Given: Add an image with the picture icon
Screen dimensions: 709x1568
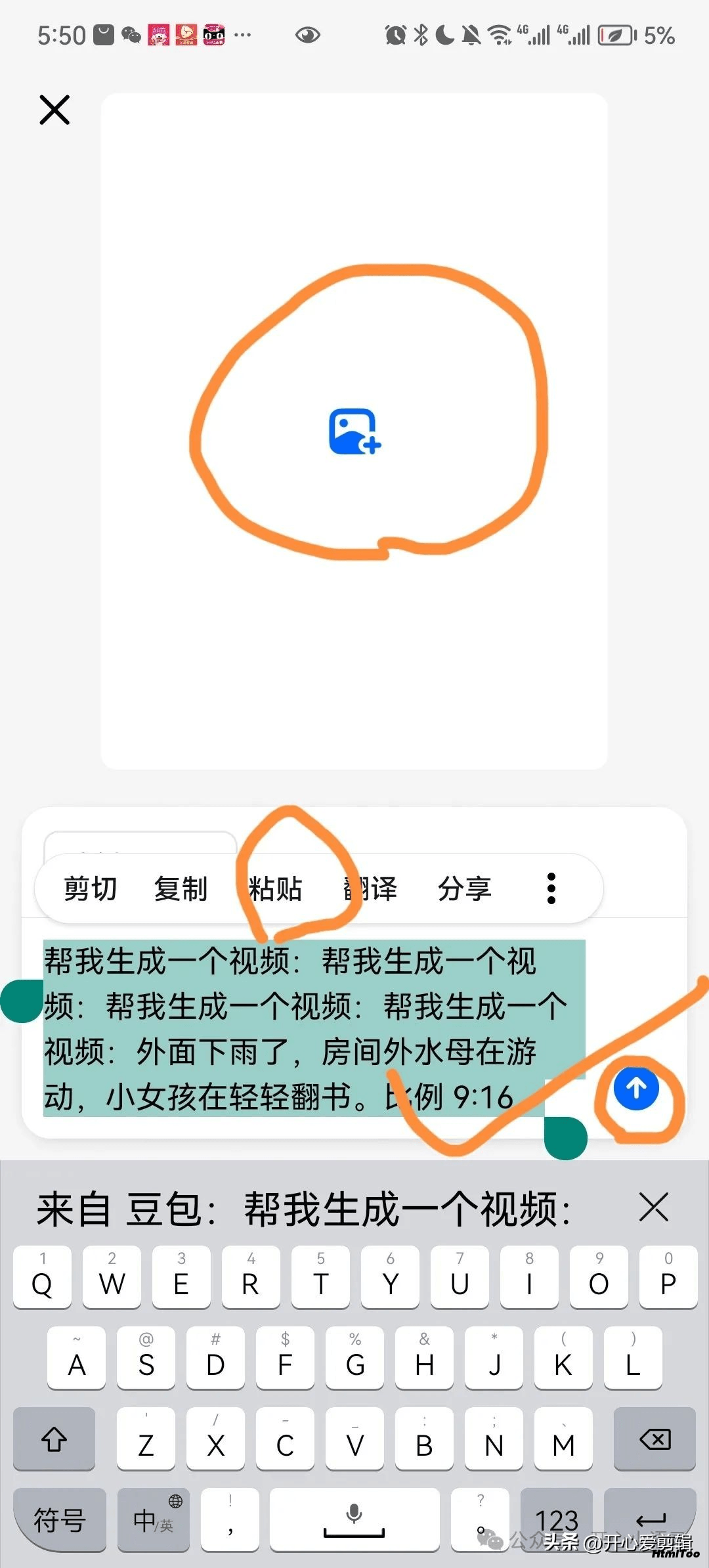Looking at the screenshot, I should click(354, 431).
